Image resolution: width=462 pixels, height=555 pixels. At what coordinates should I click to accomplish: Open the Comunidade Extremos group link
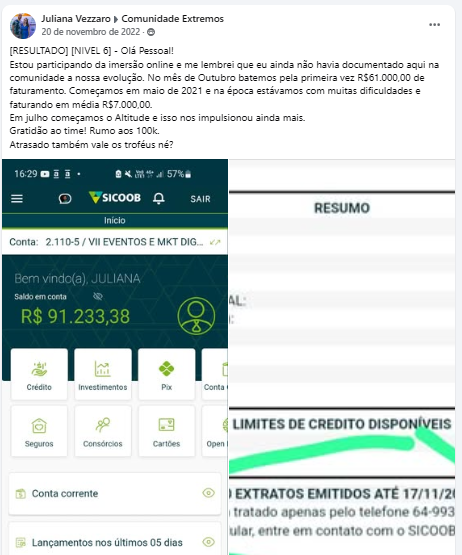(172, 19)
